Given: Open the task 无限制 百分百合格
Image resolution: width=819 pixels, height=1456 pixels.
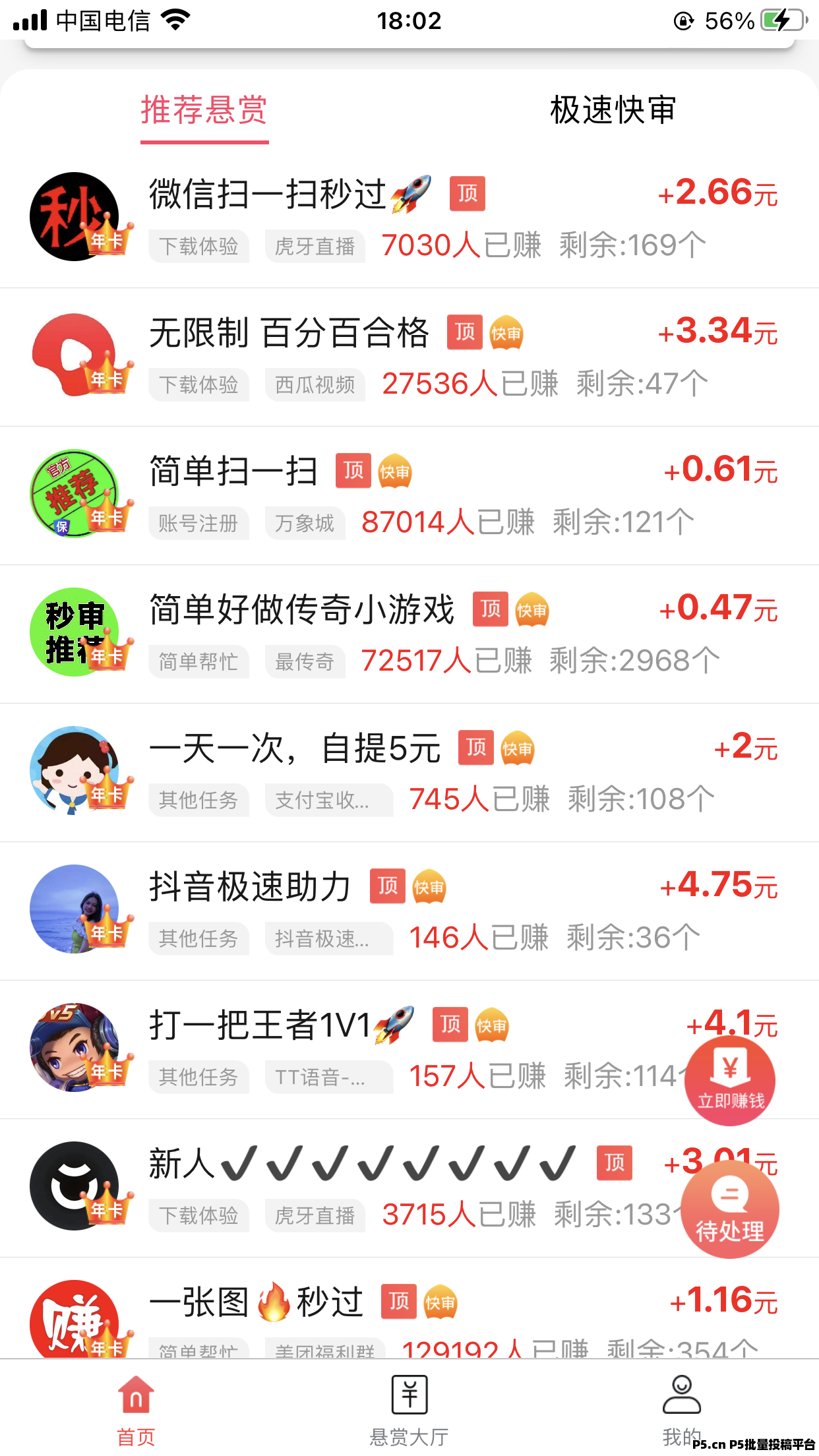Looking at the screenshot, I should (290, 333).
